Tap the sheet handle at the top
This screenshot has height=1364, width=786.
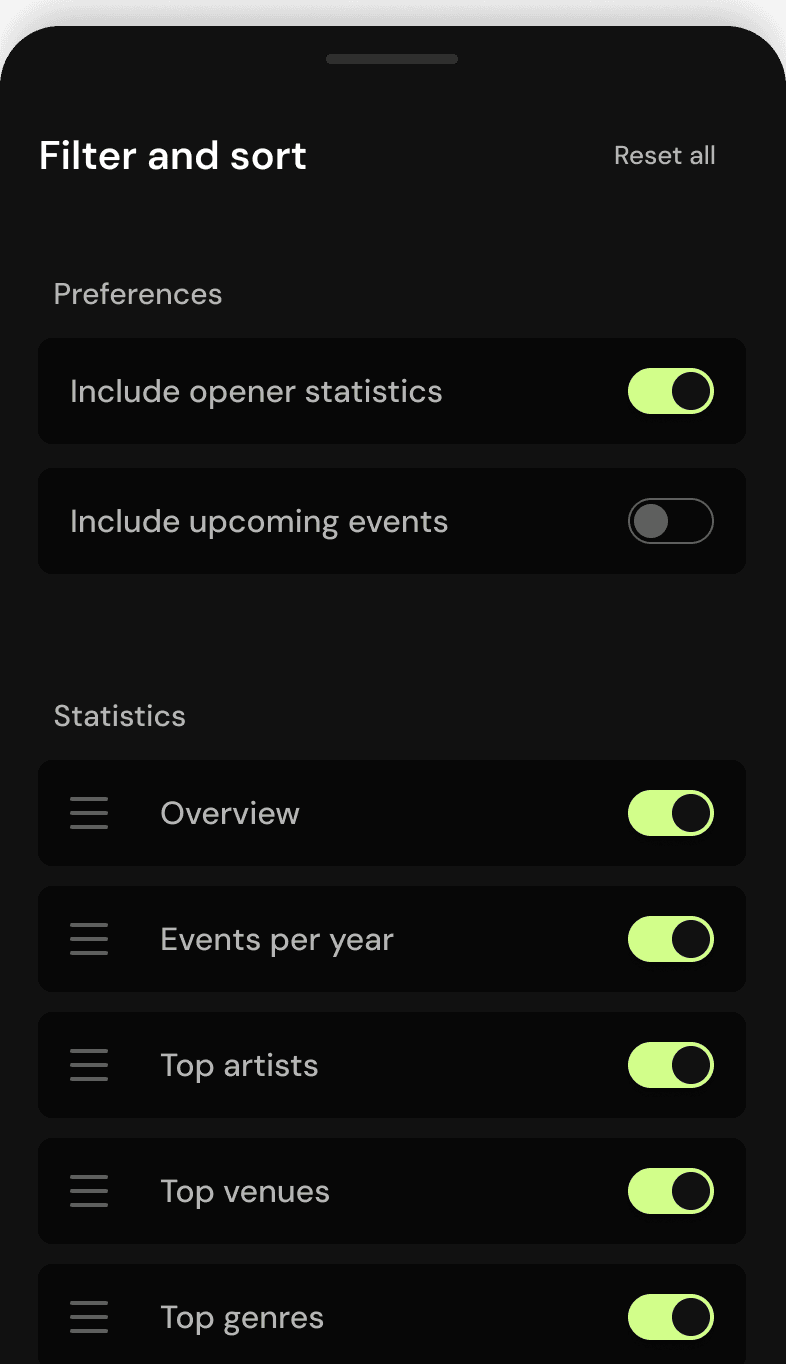(392, 59)
